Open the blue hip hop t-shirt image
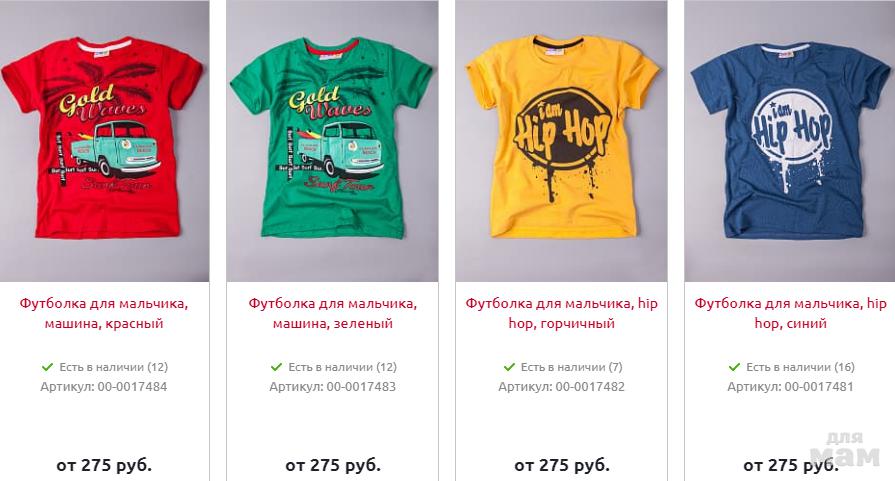The height and width of the screenshot is (481, 895). [x=790, y=140]
